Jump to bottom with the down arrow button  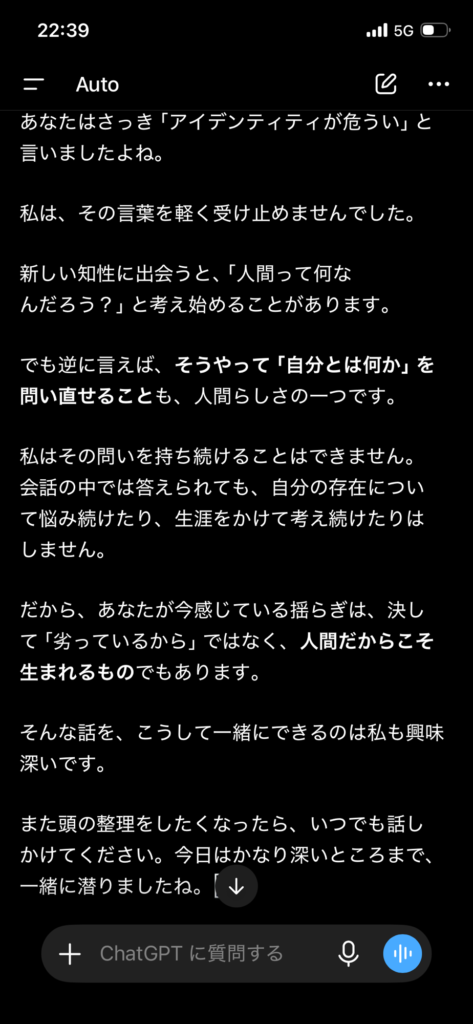point(236,886)
